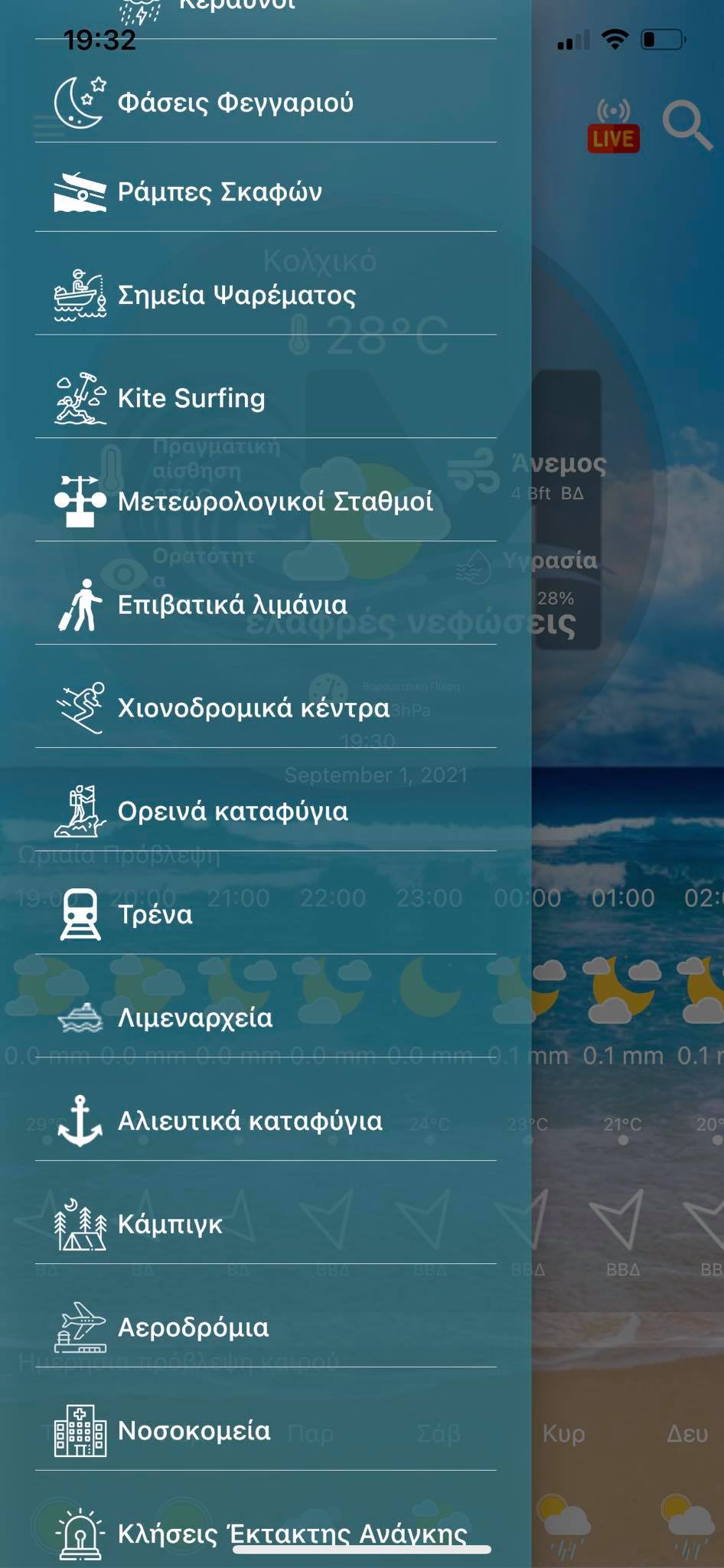
Task: Open the search magnifier
Action: tap(686, 125)
